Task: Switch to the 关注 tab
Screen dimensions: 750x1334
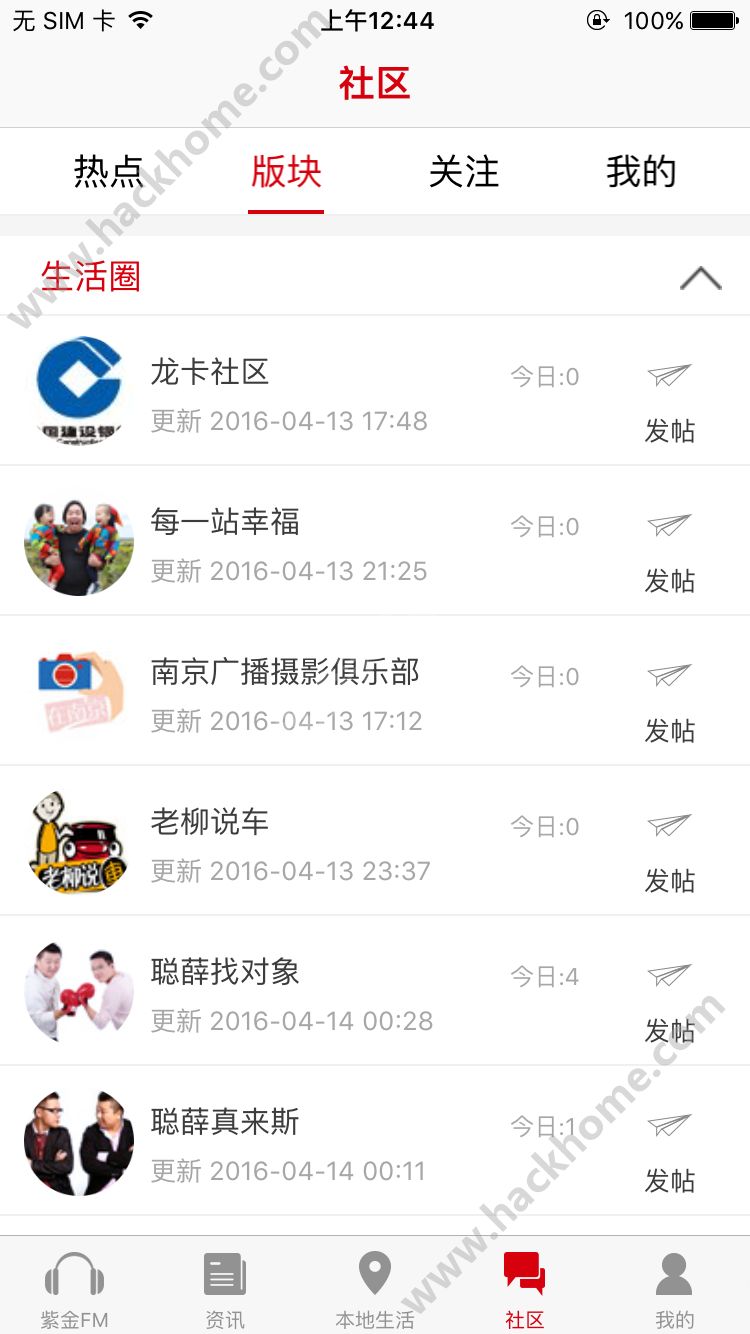Action: point(463,172)
